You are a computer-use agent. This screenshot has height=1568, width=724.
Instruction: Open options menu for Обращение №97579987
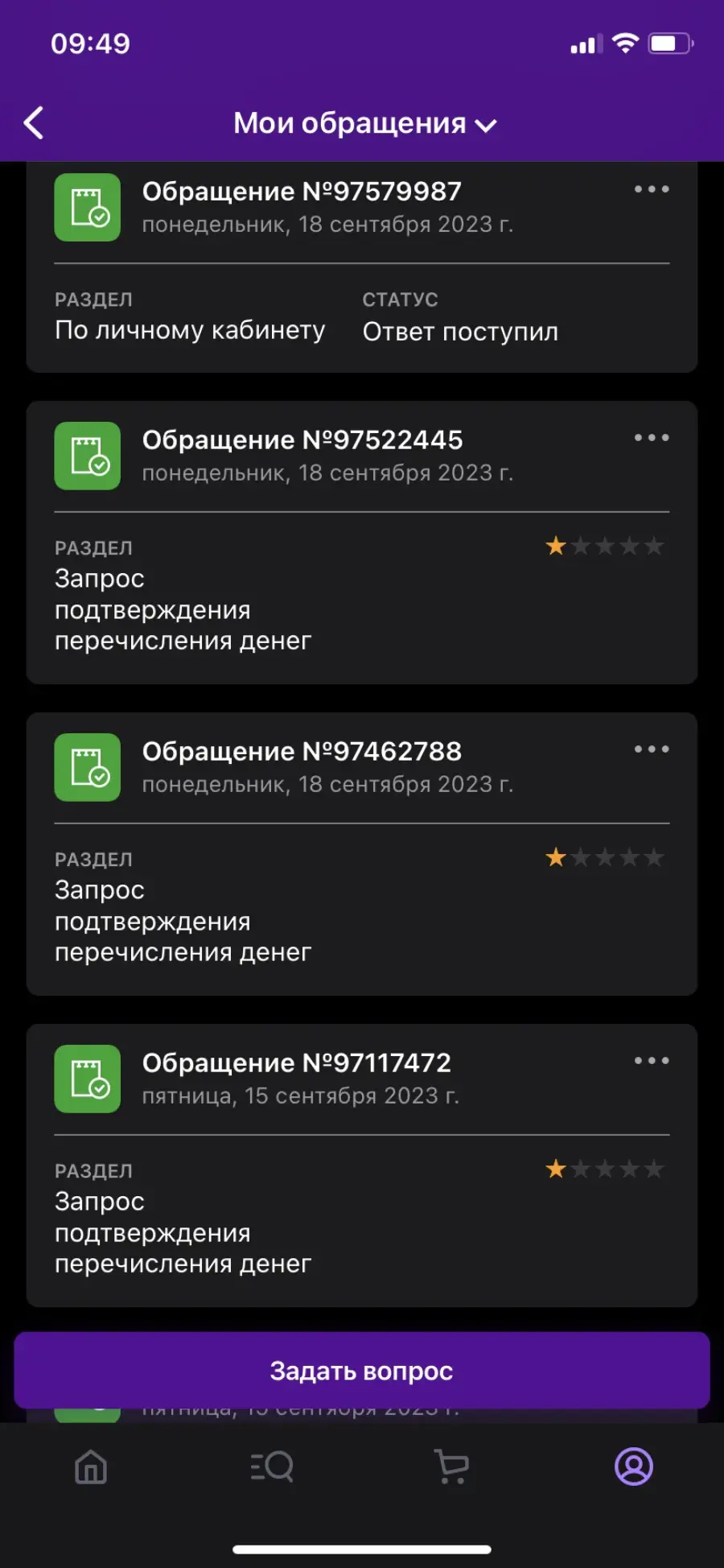point(651,189)
